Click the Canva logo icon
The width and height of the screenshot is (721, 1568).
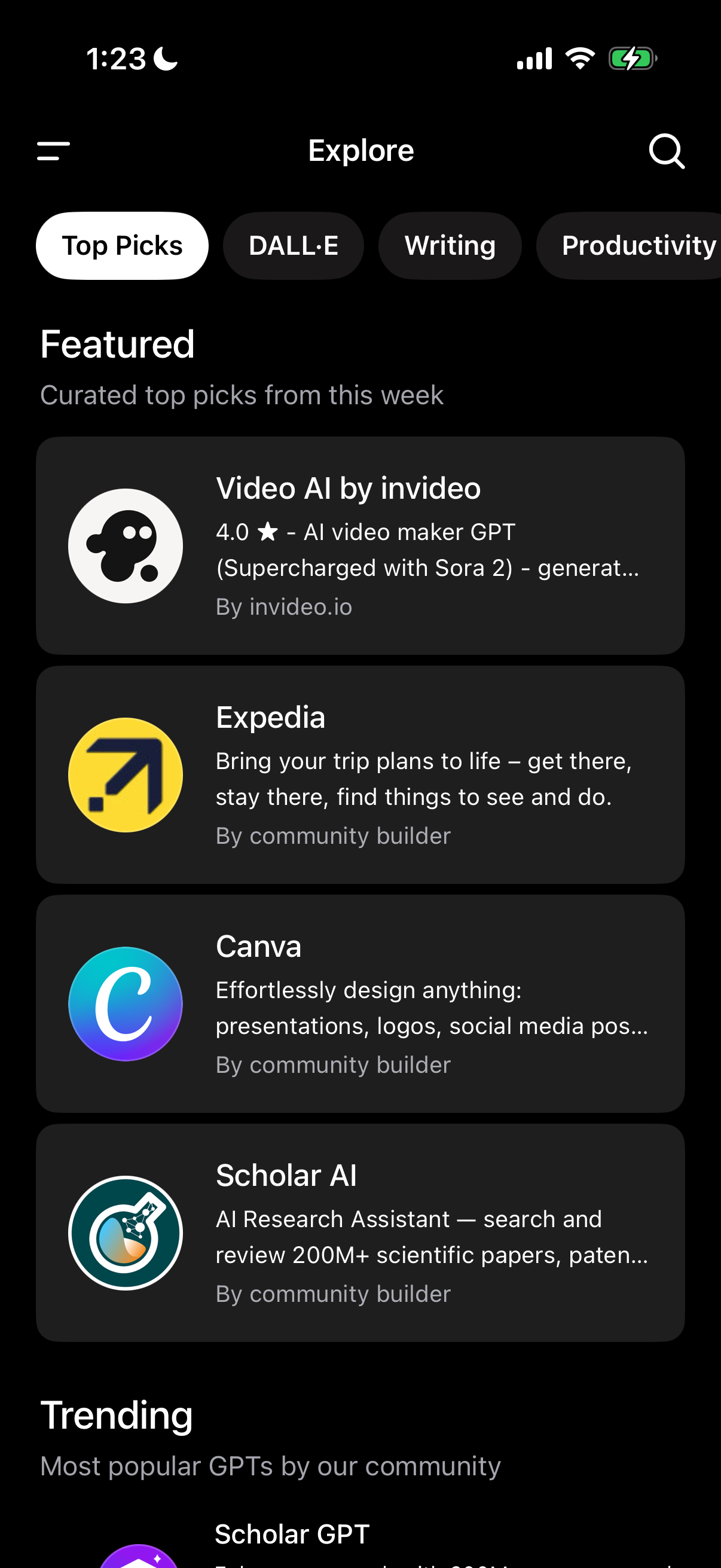pos(126,1003)
